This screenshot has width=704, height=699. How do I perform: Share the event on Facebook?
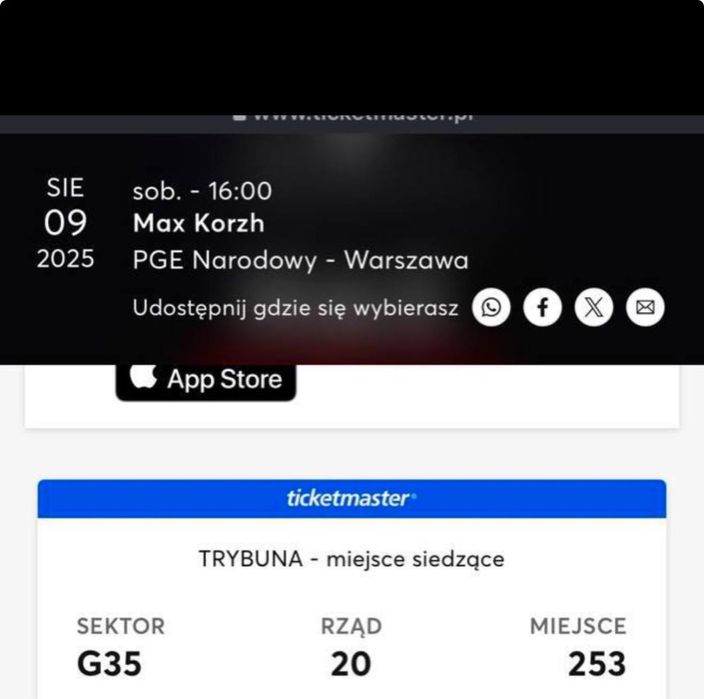(x=542, y=307)
